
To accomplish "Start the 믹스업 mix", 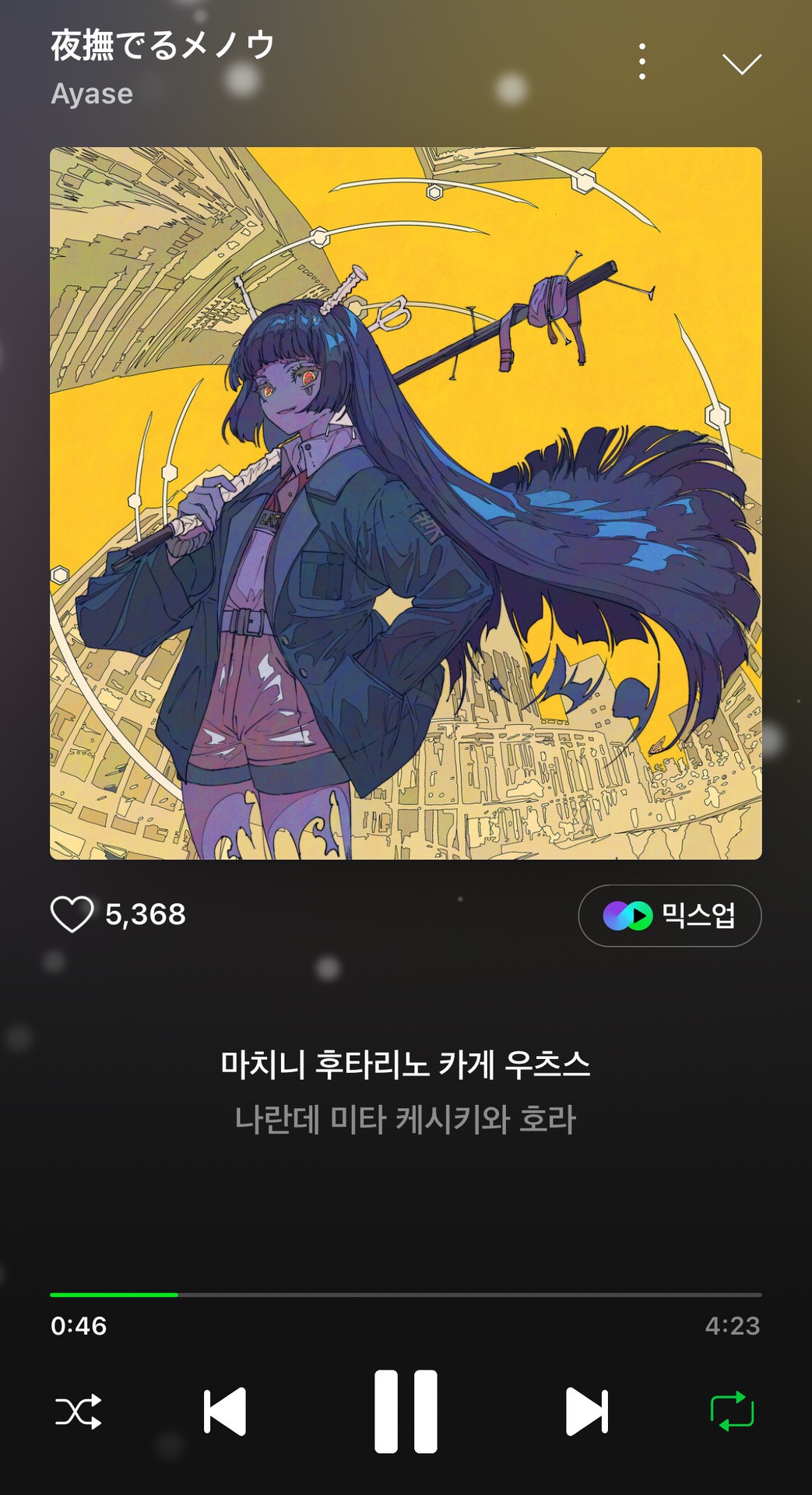I will tap(670, 916).
